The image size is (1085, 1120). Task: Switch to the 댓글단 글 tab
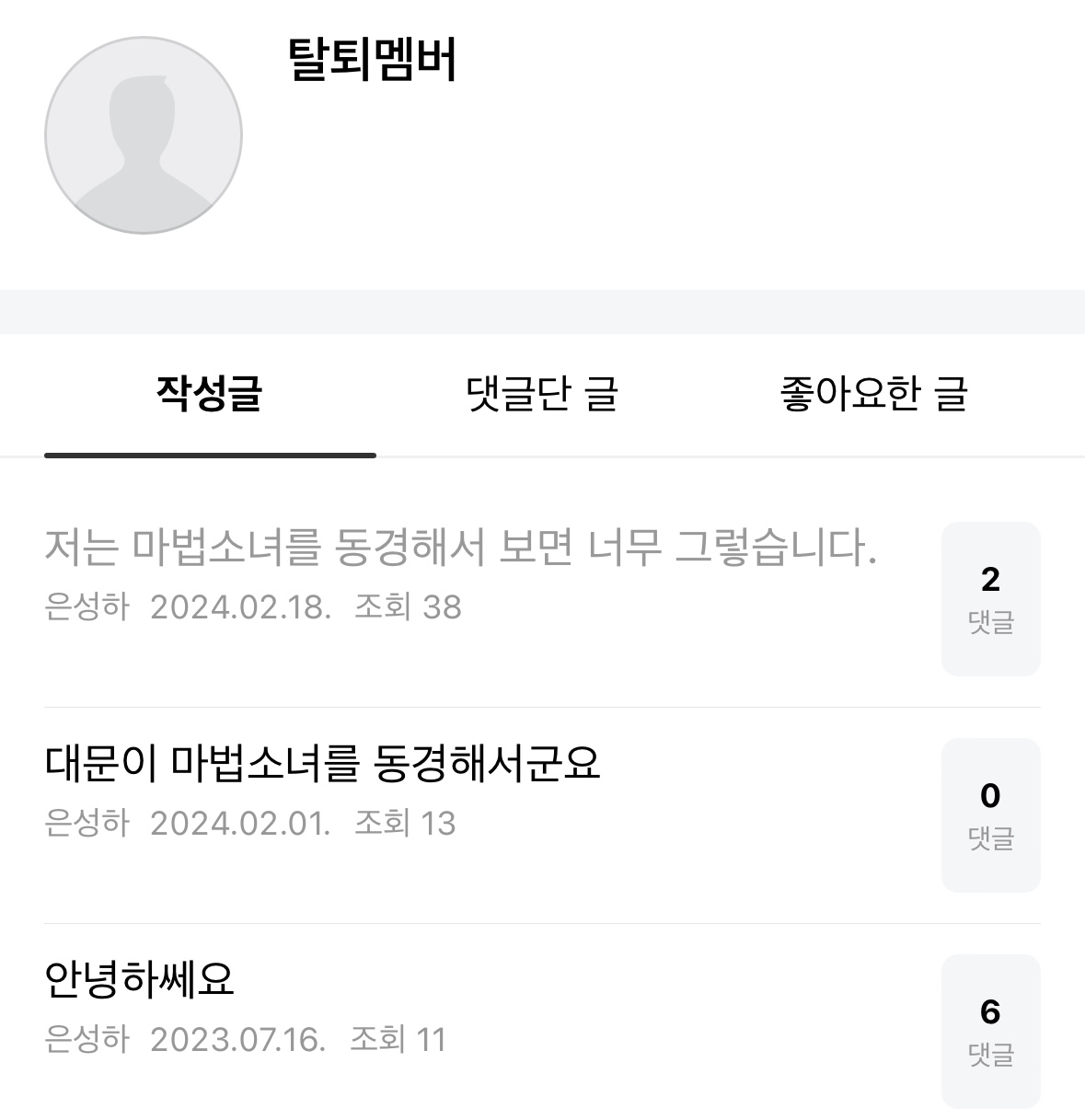tap(542, 394)
